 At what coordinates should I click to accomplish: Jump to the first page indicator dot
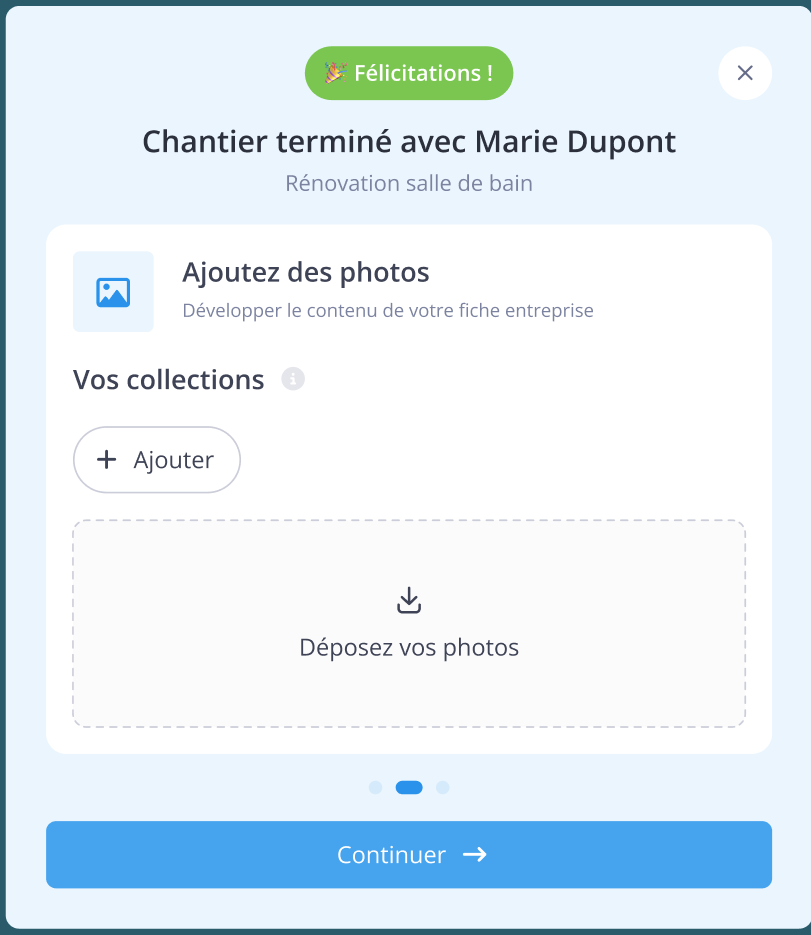[376, 788]
